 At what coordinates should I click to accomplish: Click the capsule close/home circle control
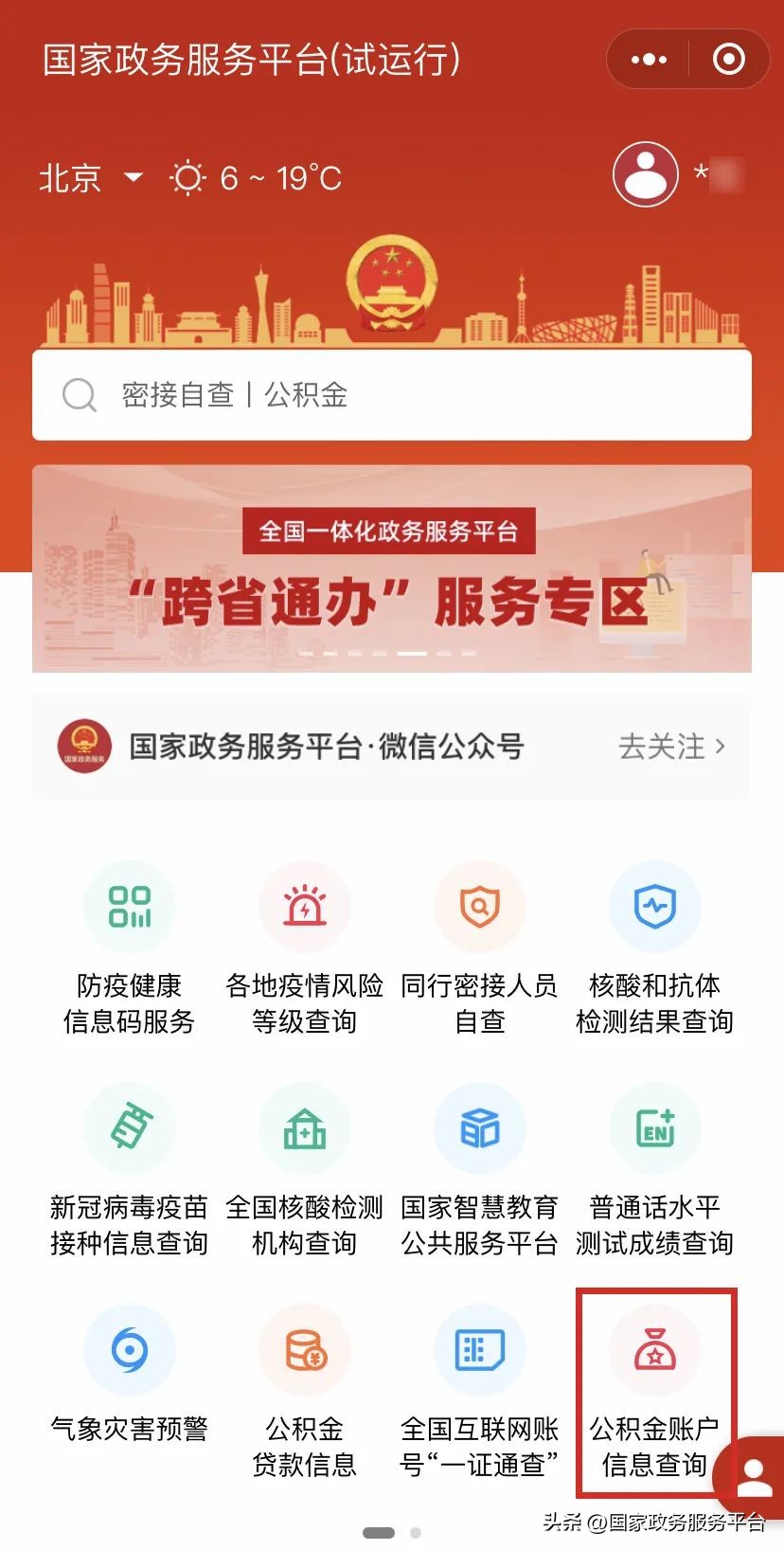tap(728, 59)
